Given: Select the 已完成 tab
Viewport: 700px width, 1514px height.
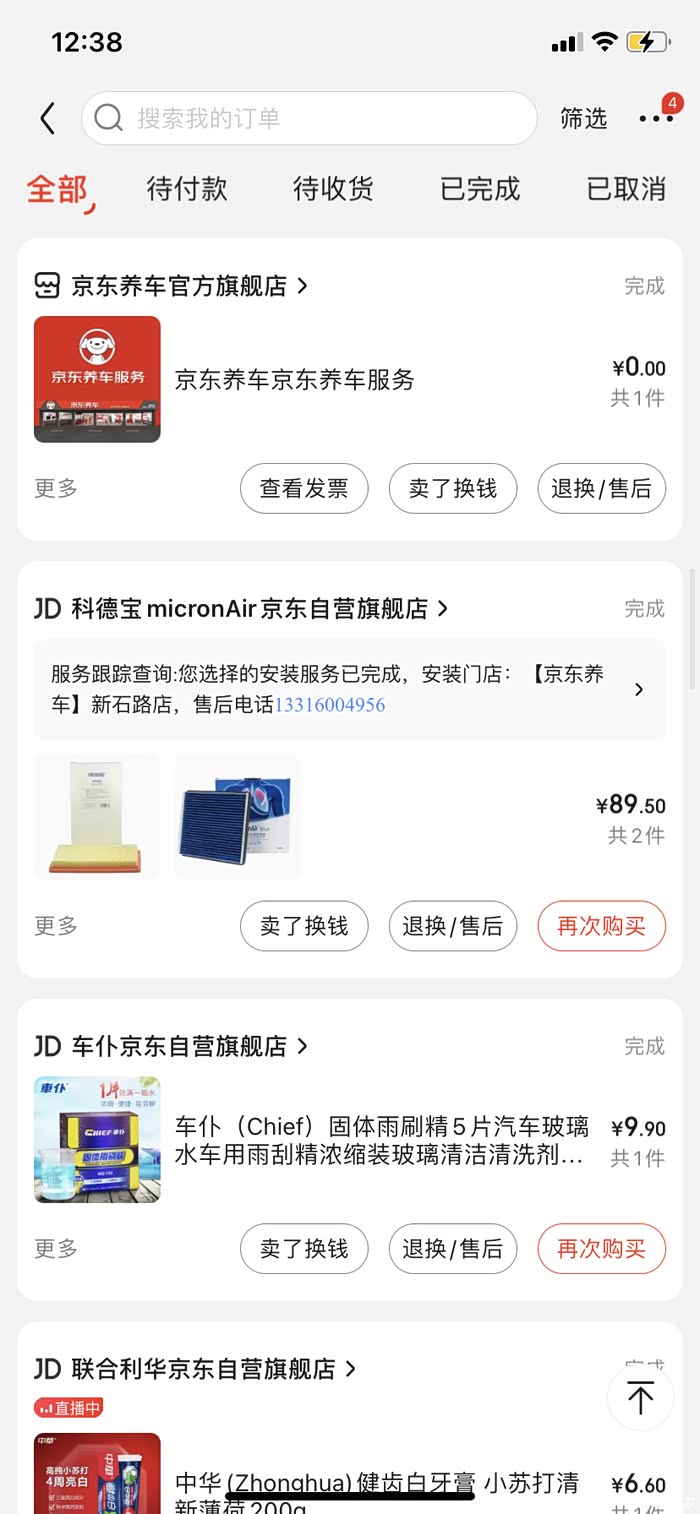Looking at the screenshot, I should pos(480,188).
